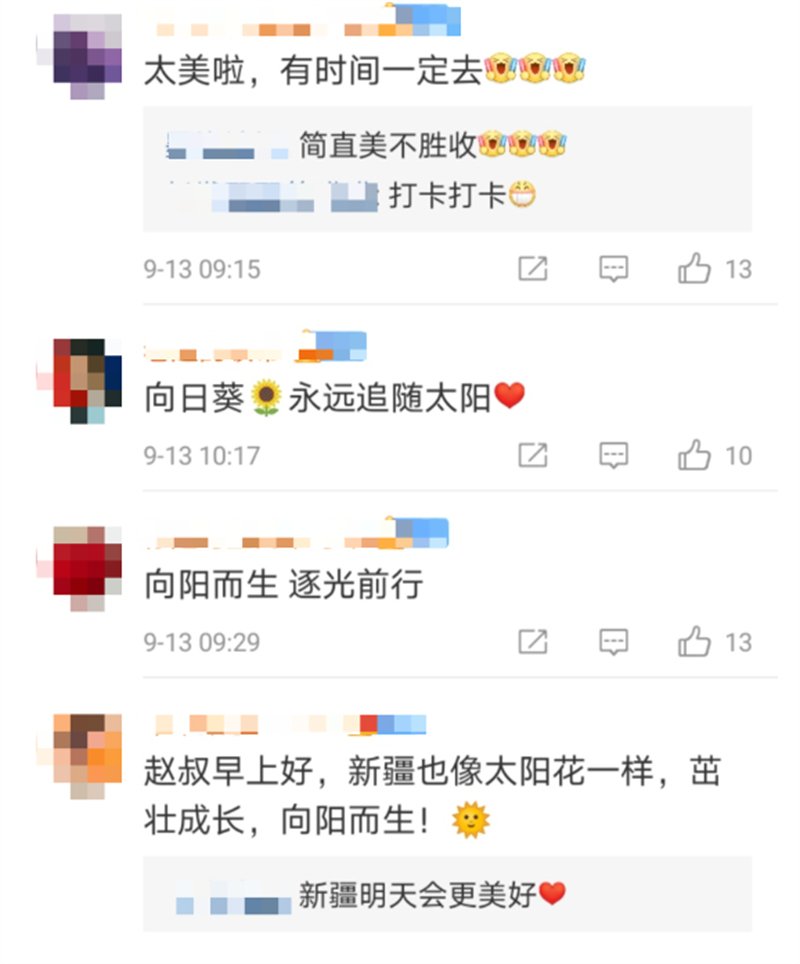Like the comment '太美啦，有时间一定去'

695,268
